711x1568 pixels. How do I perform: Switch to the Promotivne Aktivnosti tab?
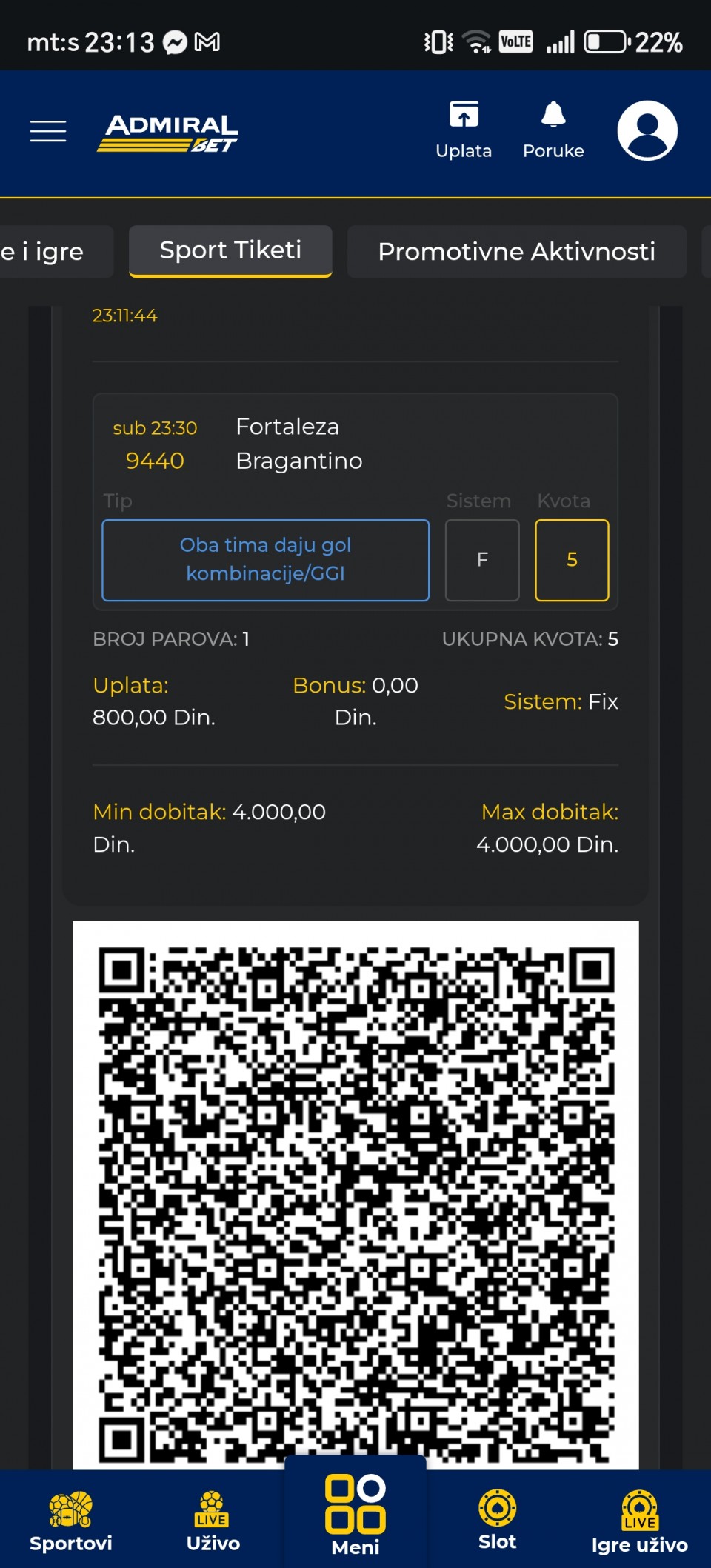tap(516, 252)
